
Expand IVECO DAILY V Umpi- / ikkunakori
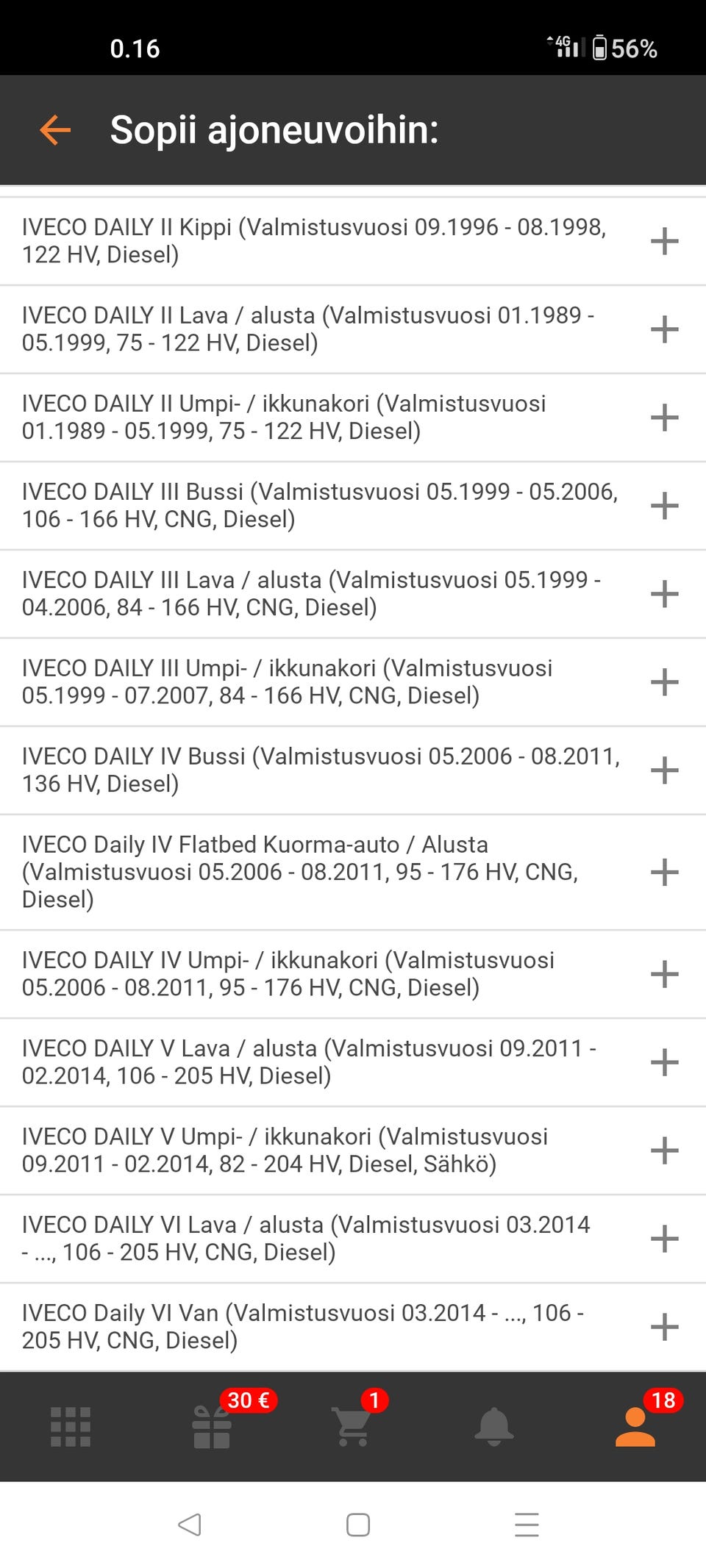pyautogui.click(x=664, y=1150)
